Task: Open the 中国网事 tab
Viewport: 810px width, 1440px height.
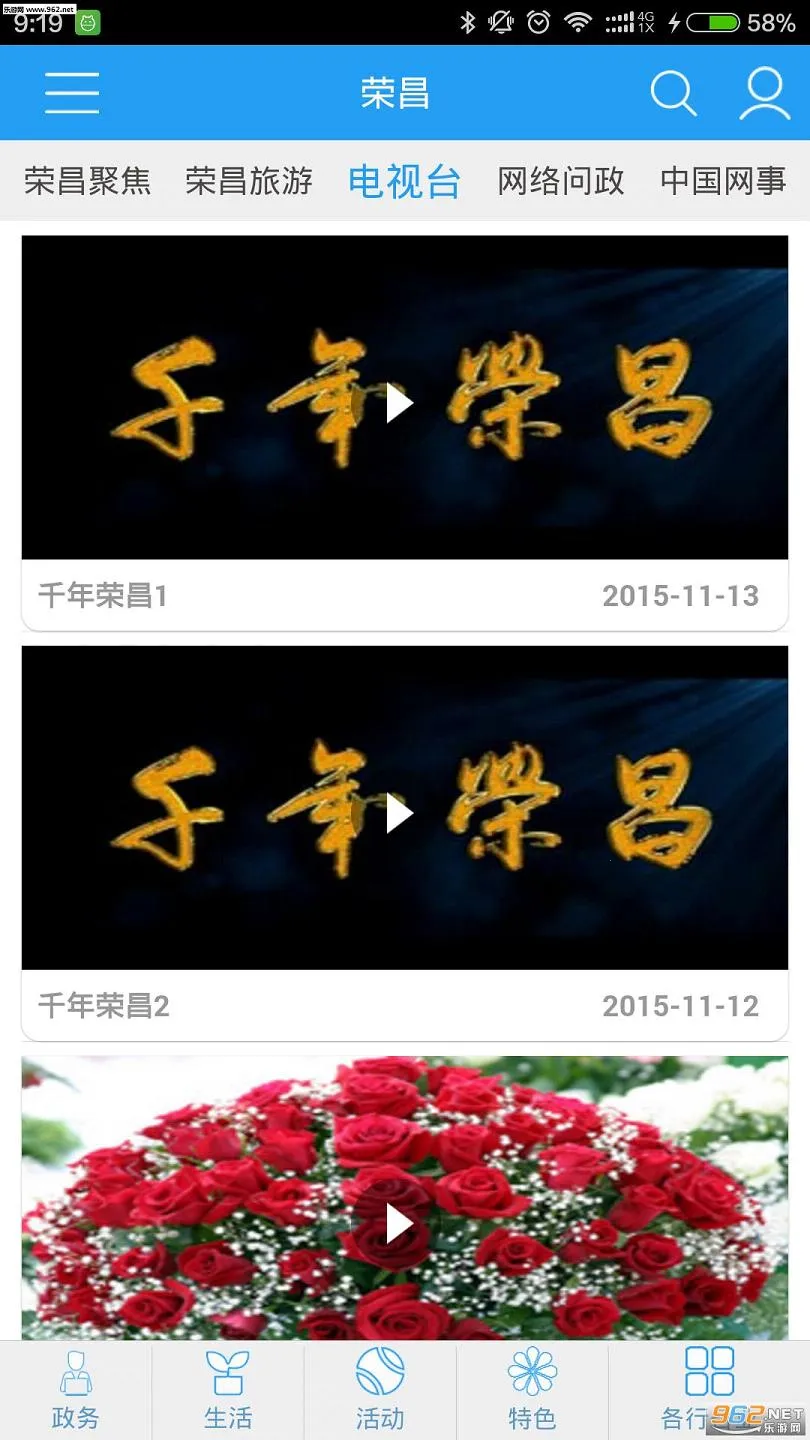Action: (x=722, y=181)
